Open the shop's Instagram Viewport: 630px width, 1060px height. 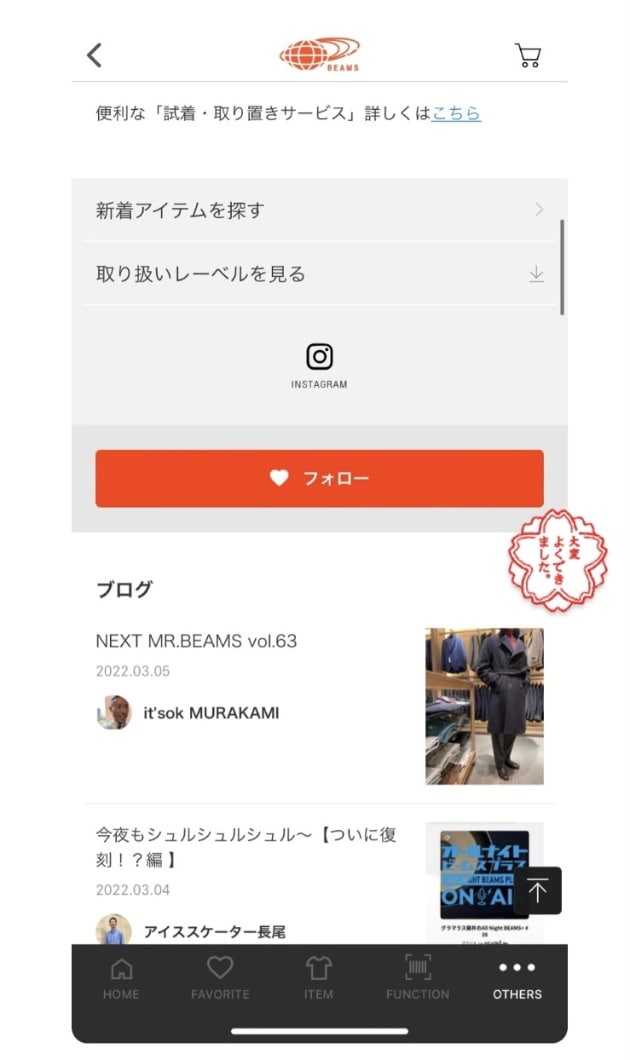click(x=319, y=366)
